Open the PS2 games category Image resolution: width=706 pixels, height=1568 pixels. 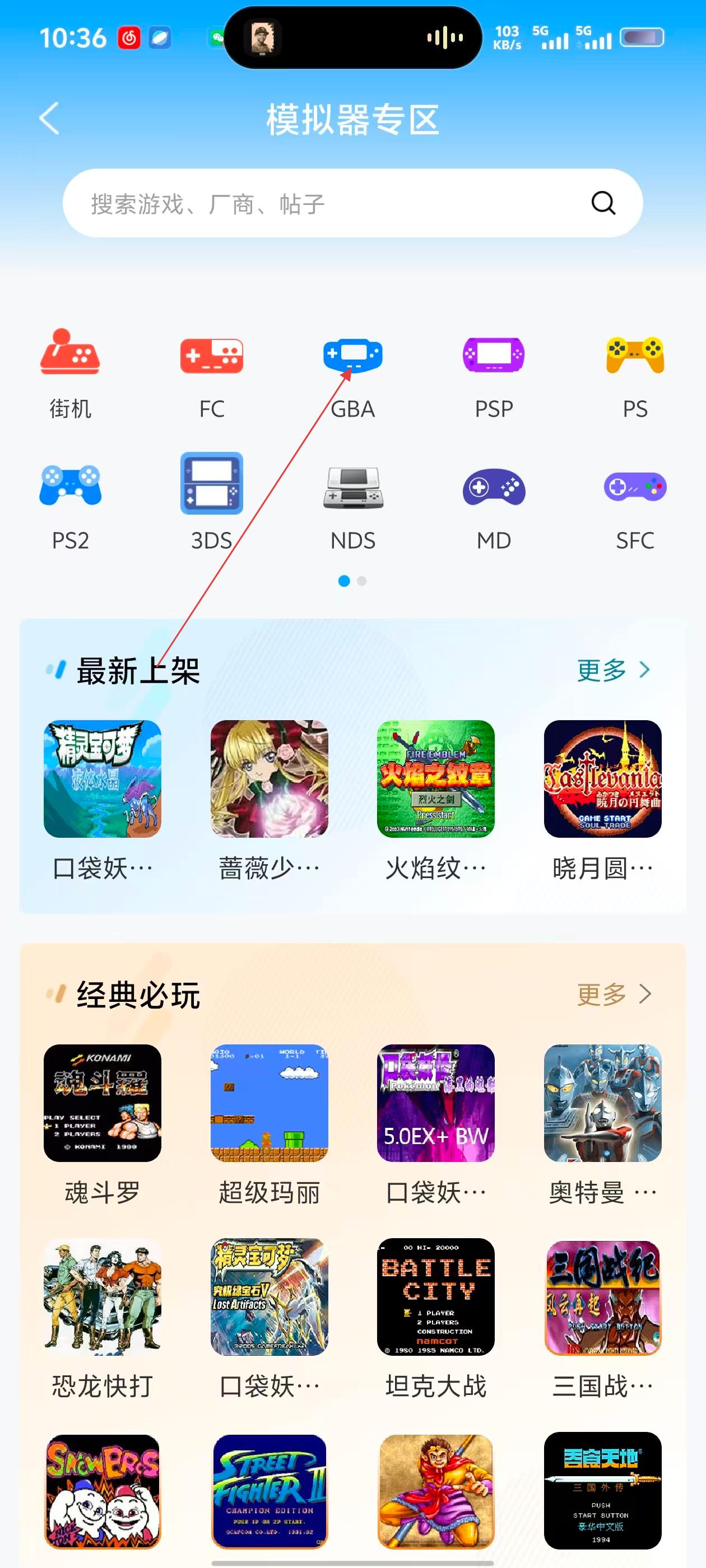(x=70, y=506)
